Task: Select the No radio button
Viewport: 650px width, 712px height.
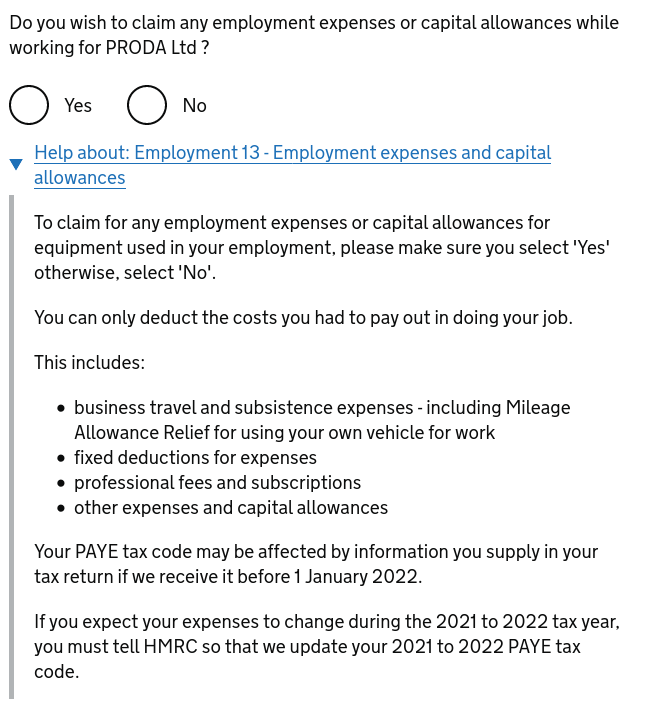Action: 147,105
